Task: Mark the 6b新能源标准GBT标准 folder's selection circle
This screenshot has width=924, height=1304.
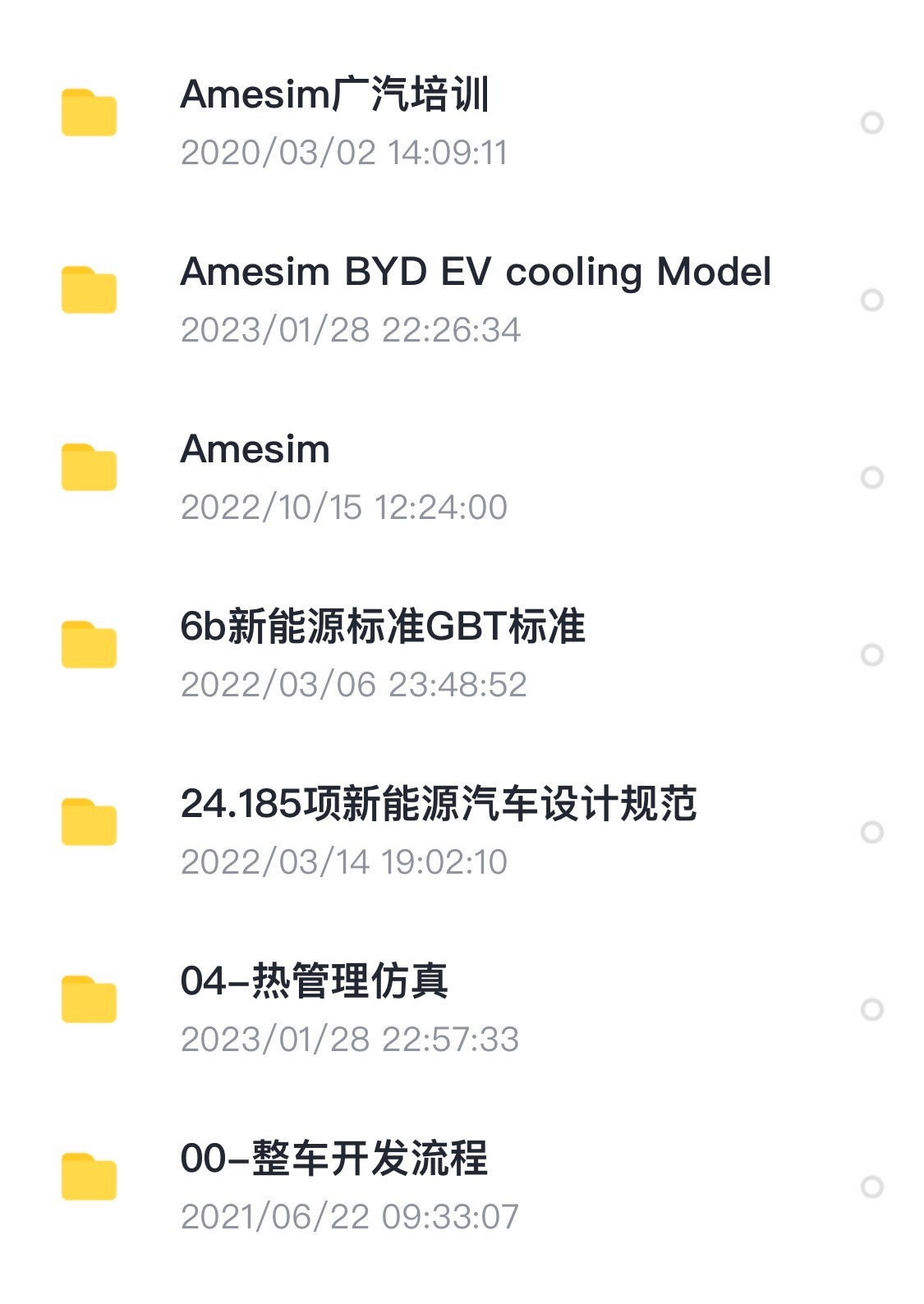Action: click(871, 654)
